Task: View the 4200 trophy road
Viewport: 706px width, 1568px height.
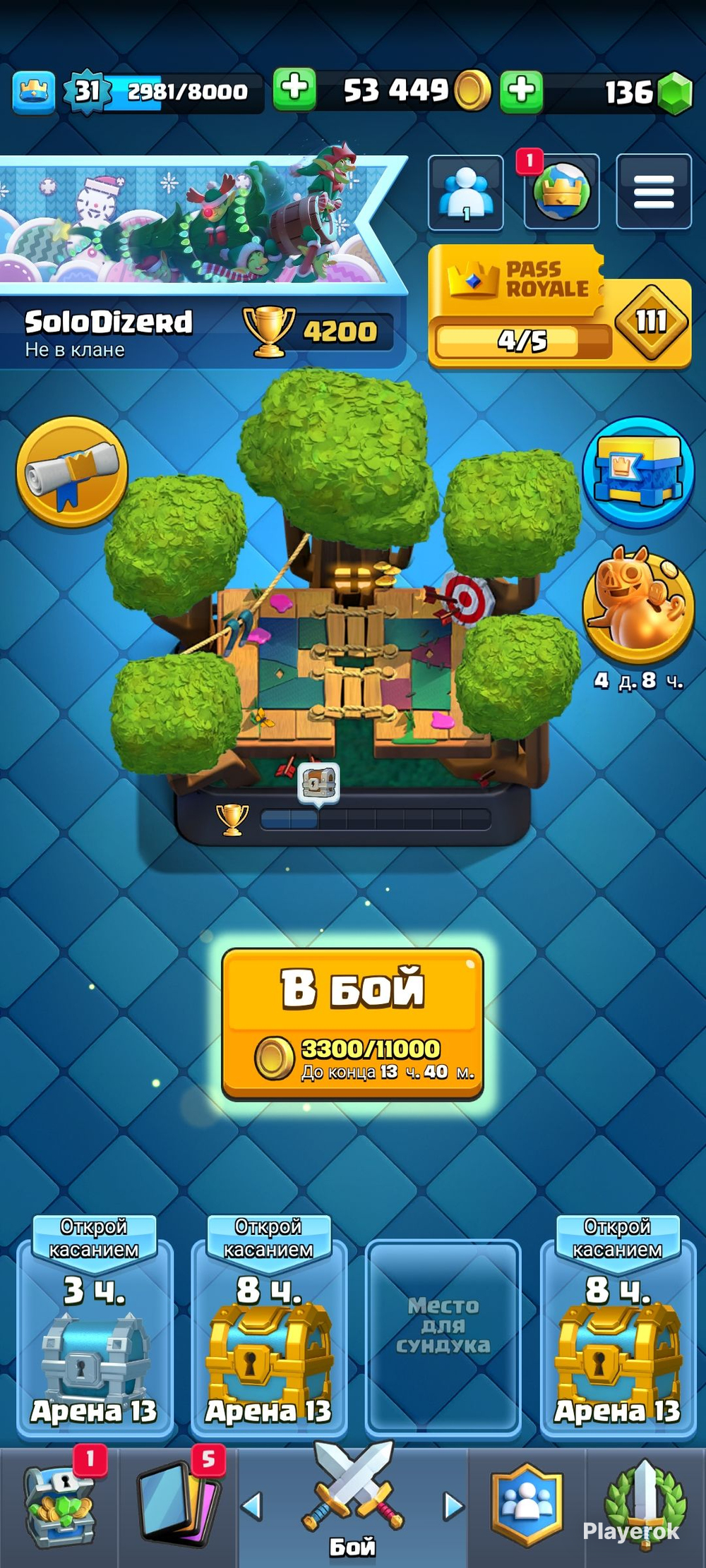Action: click(x=318, y=331)
